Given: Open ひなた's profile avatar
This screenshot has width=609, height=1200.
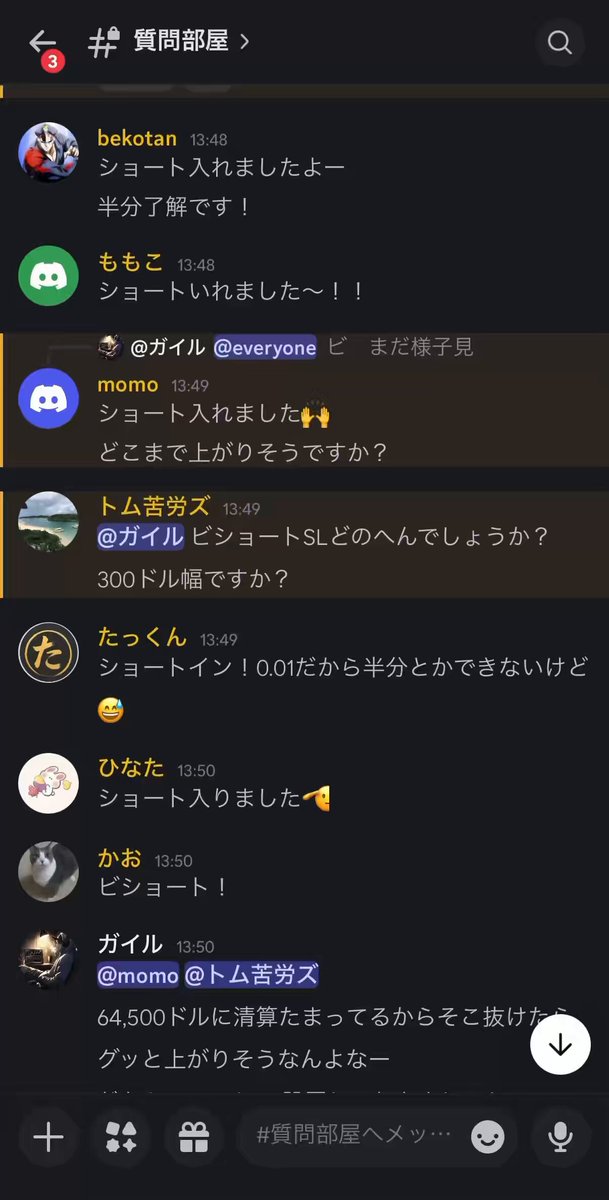Looking at the screenshot, I should tap(48, 783).
